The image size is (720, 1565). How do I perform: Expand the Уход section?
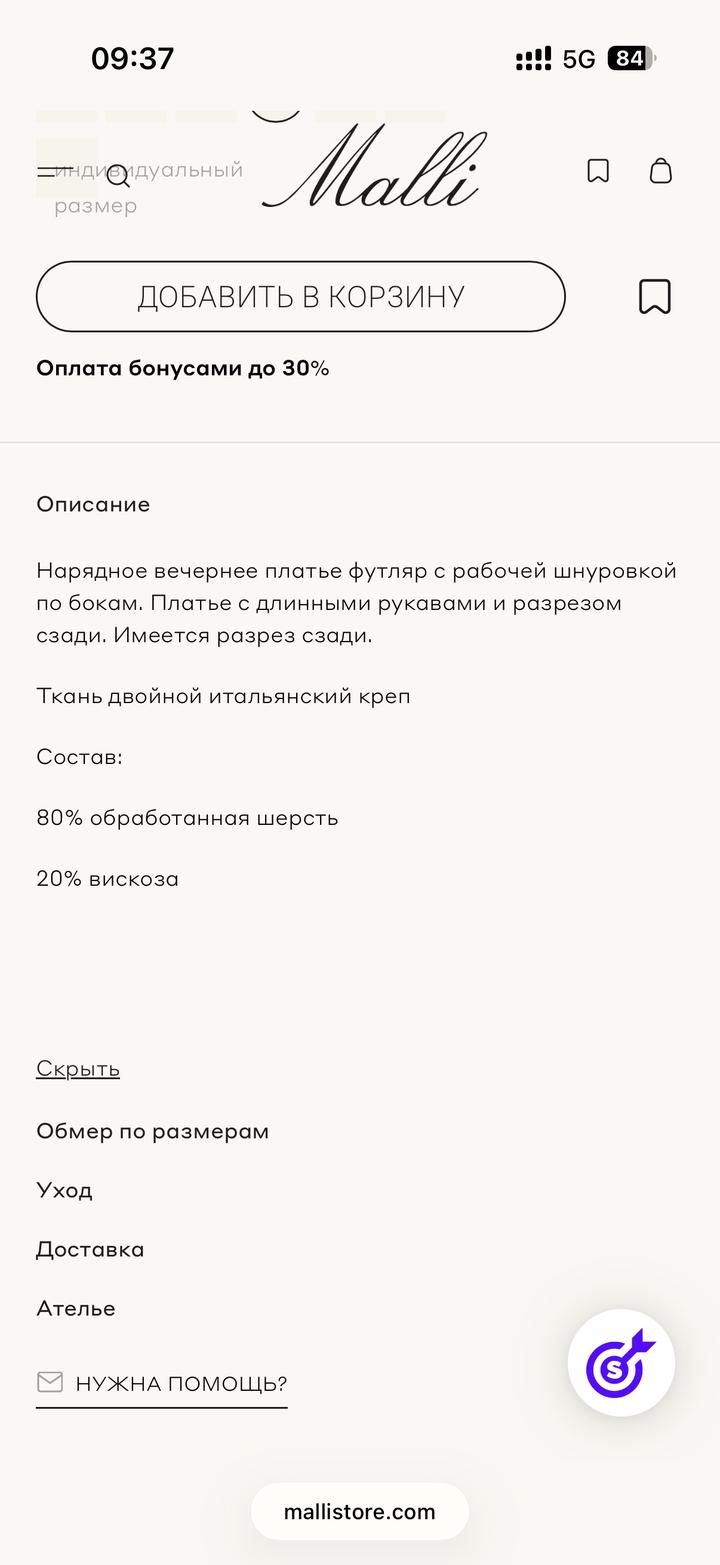tap(64, 1190)
